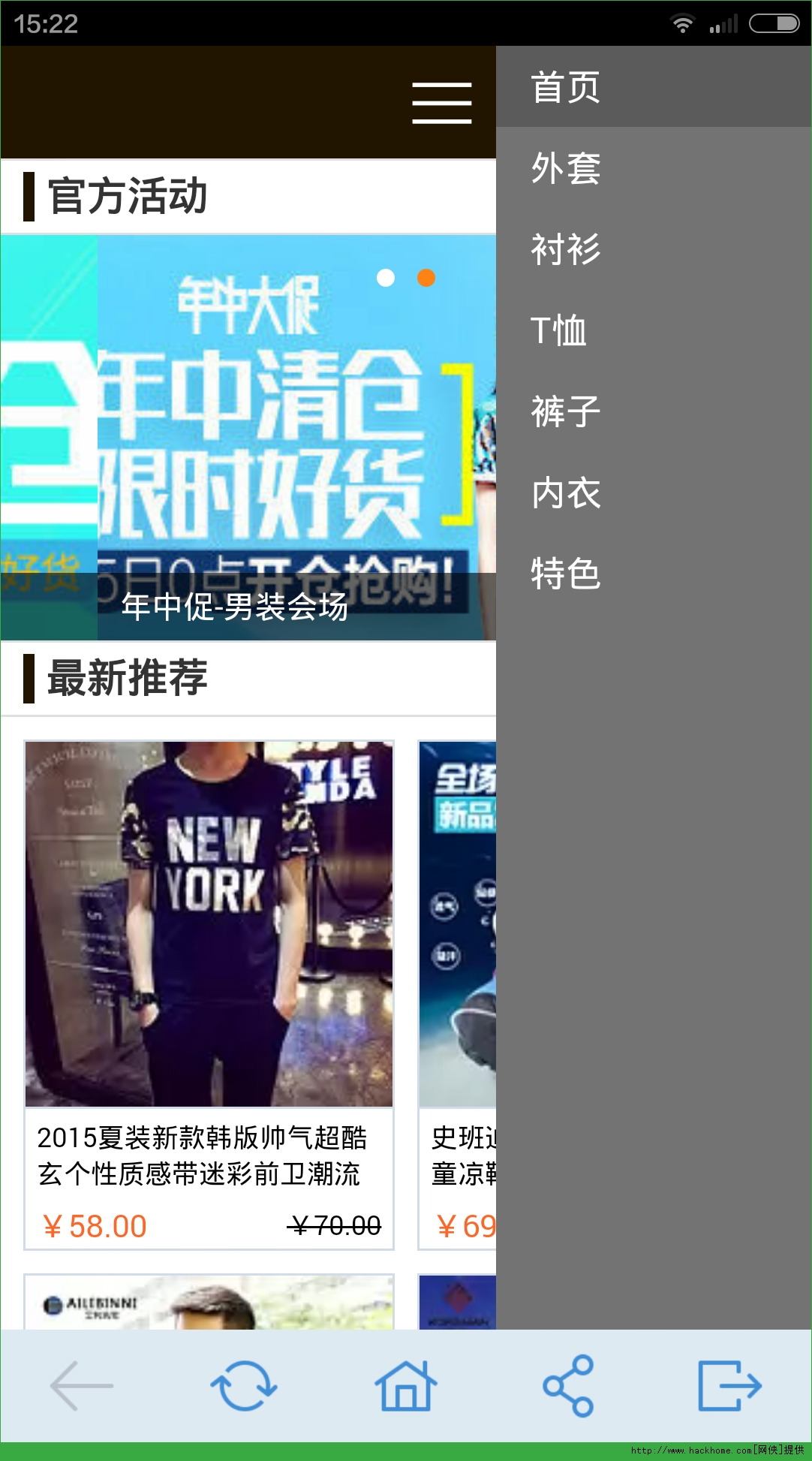Image resolution: width=812 pixels, height=1461 pixels.
Task: Tap the hamburger menu button
Action: (x=441, y=103)
